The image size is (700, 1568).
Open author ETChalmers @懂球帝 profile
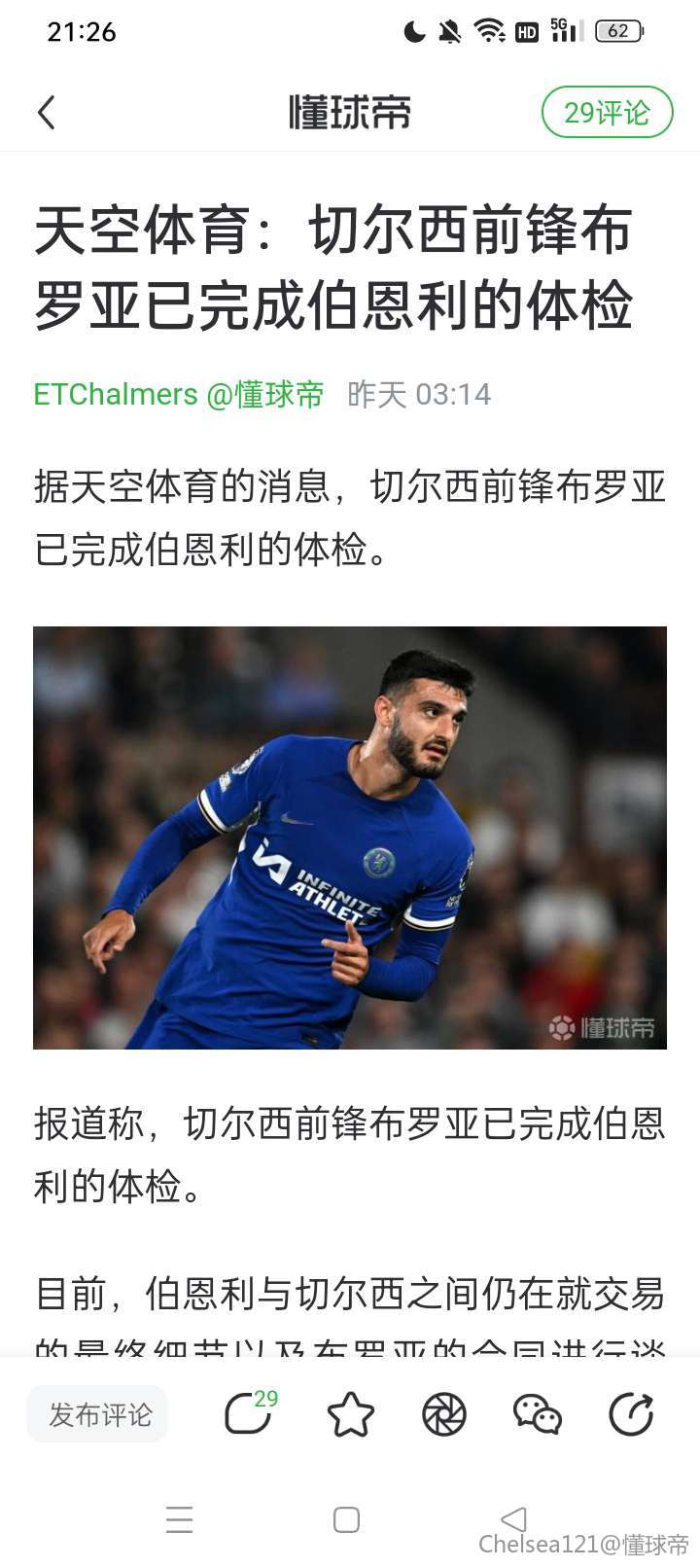pyautogui.click(x=179, y=394)
